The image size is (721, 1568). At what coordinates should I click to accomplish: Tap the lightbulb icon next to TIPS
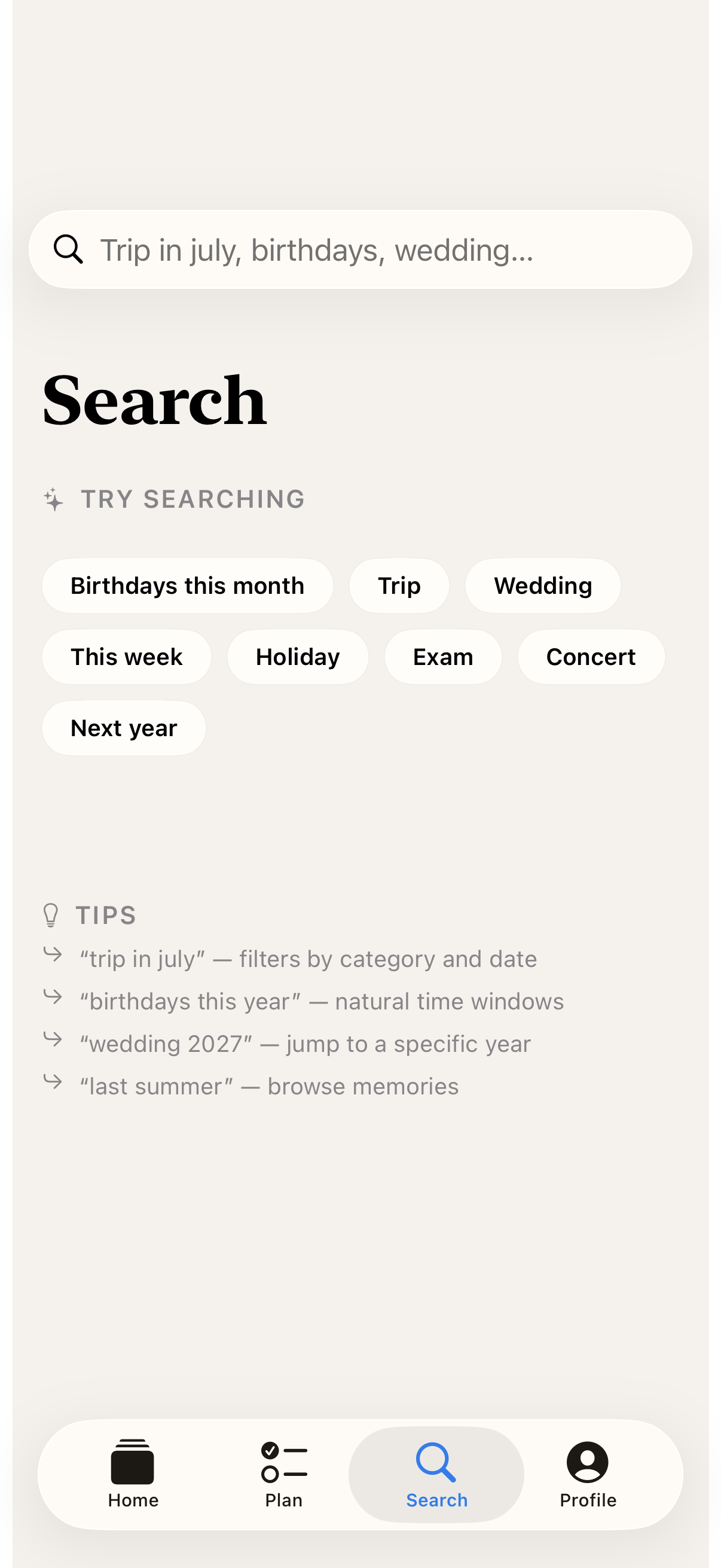pos(51,915)
